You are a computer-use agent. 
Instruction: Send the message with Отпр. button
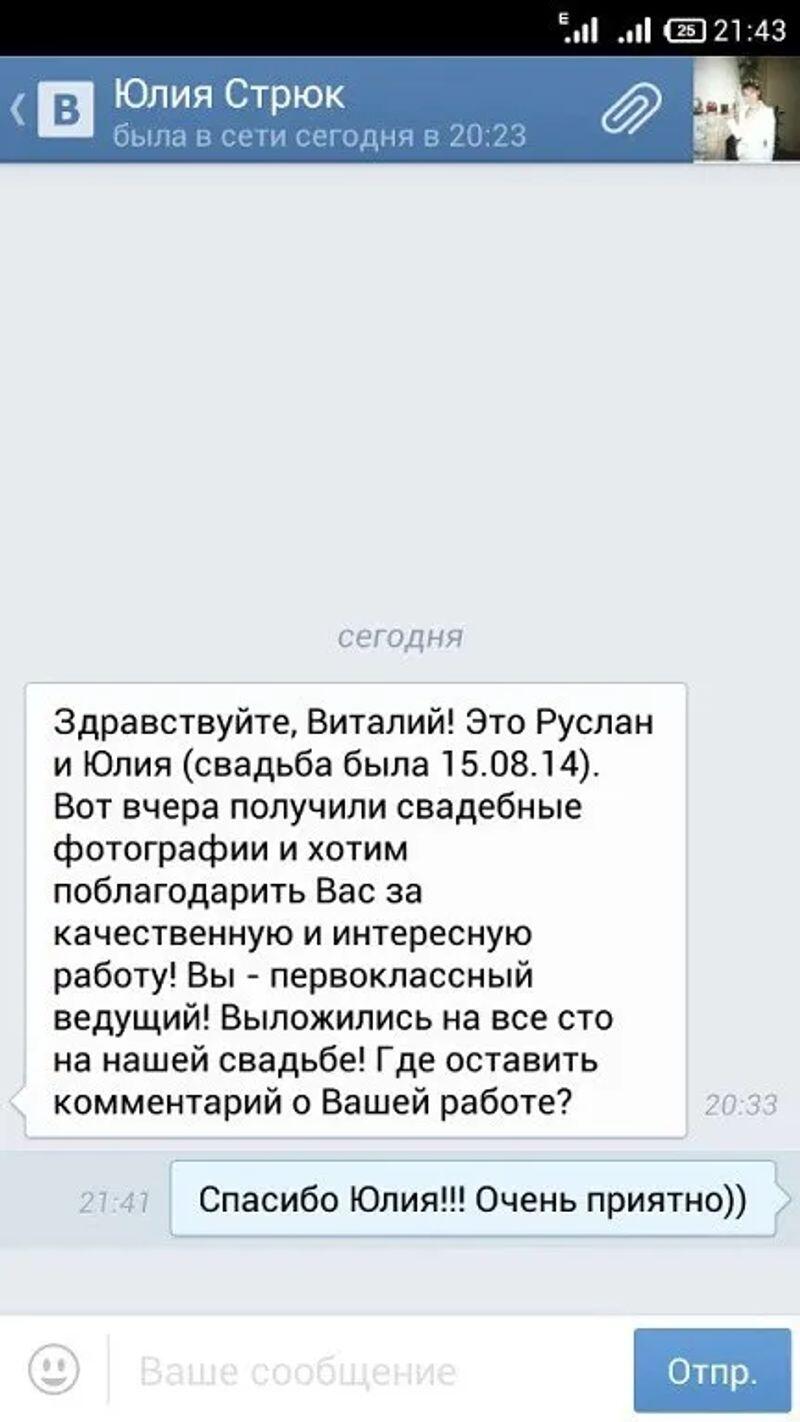[712, 1371]
